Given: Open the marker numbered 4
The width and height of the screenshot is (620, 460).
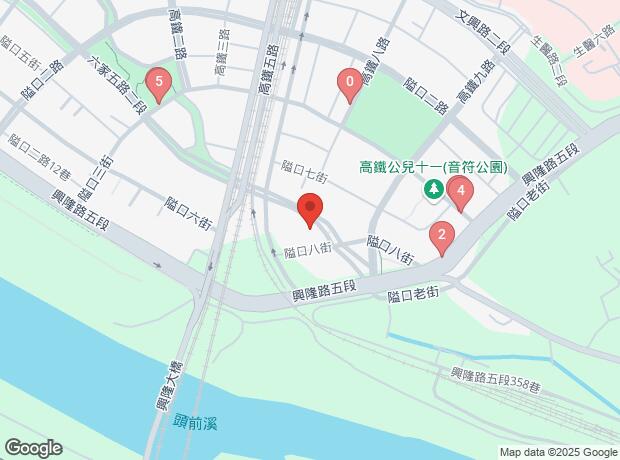Looking at the screenshot, I should click(x=460, y=190).
